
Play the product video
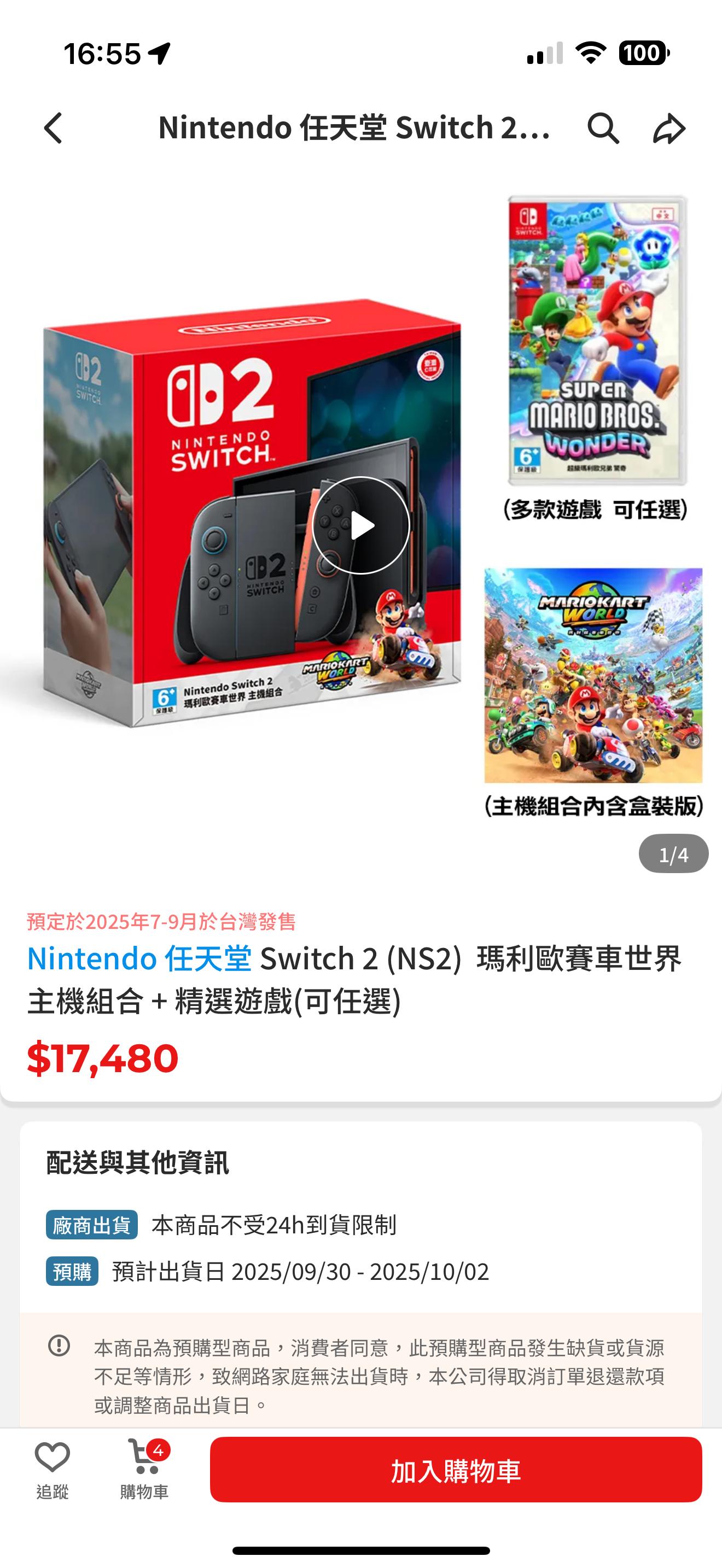pyautogui.click(x=361, y=525)
